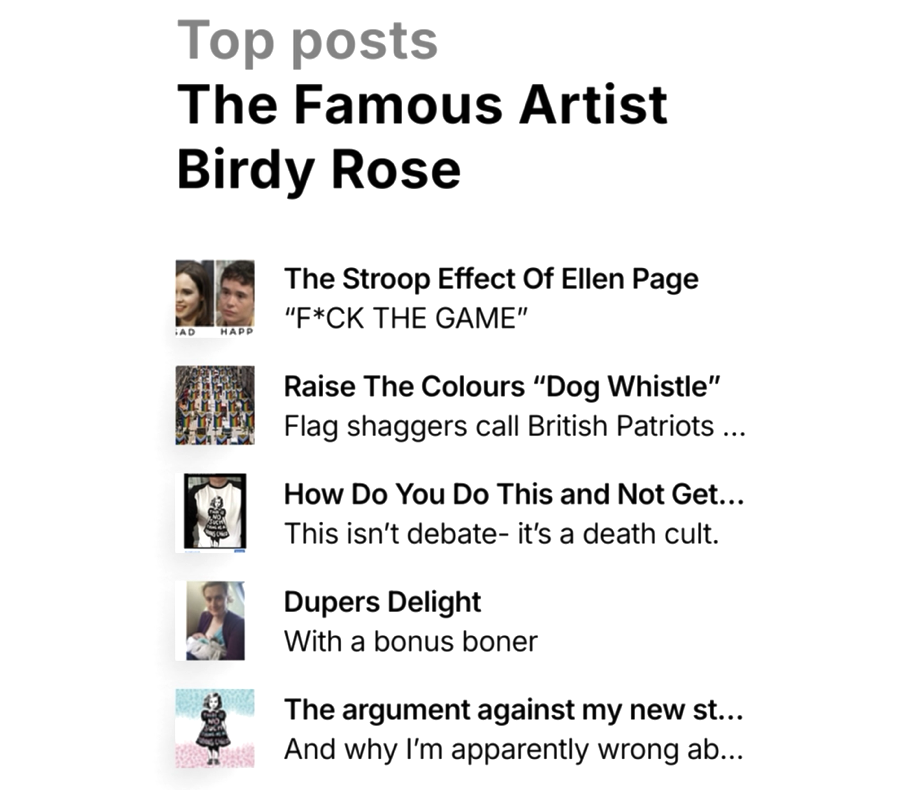This screenshot has width=919, height=790.
Task: Open the Dupers Delight post
Action: pos(383,602)
